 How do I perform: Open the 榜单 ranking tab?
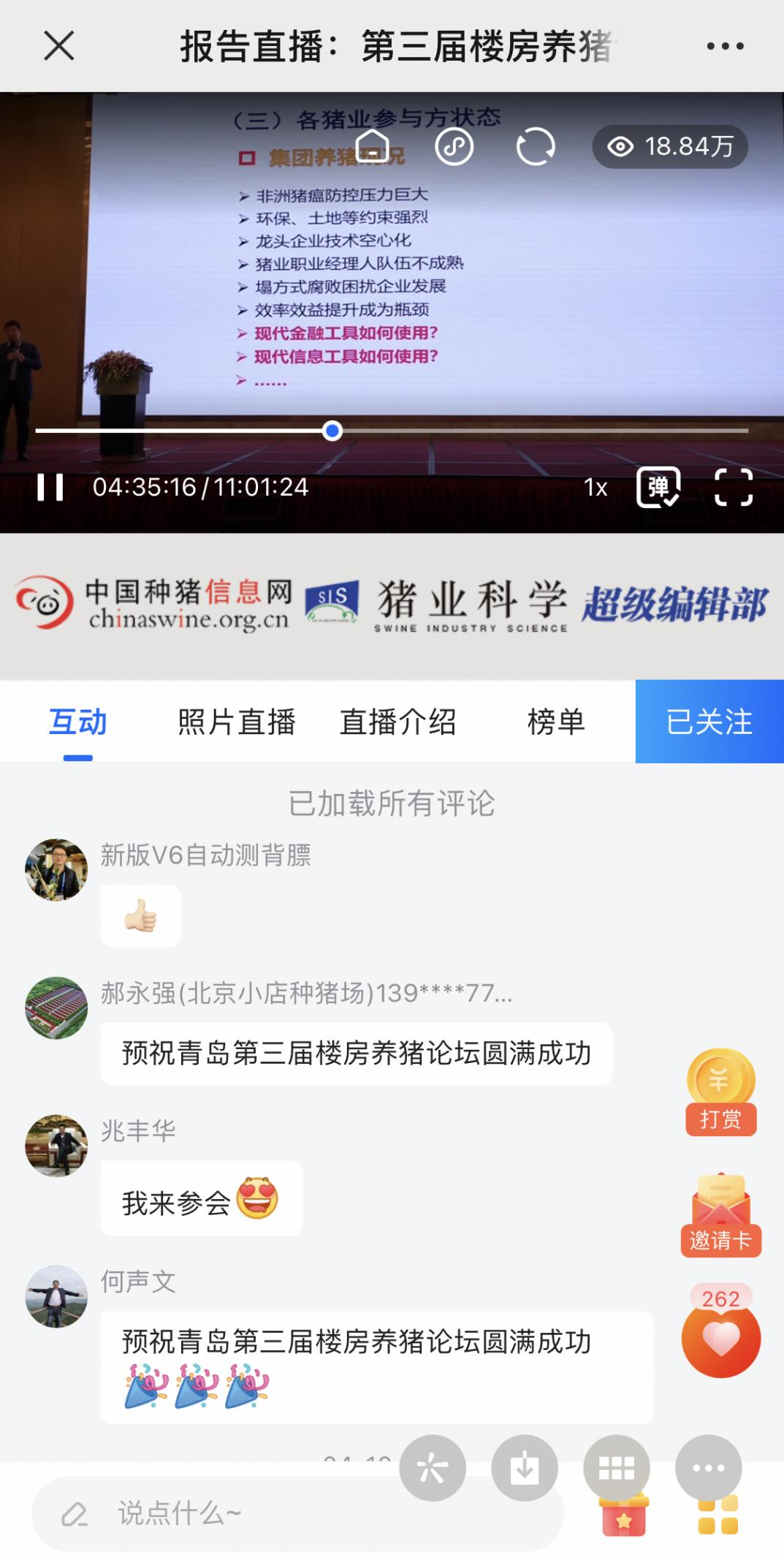pyautogui.click(x=555, y=721)
